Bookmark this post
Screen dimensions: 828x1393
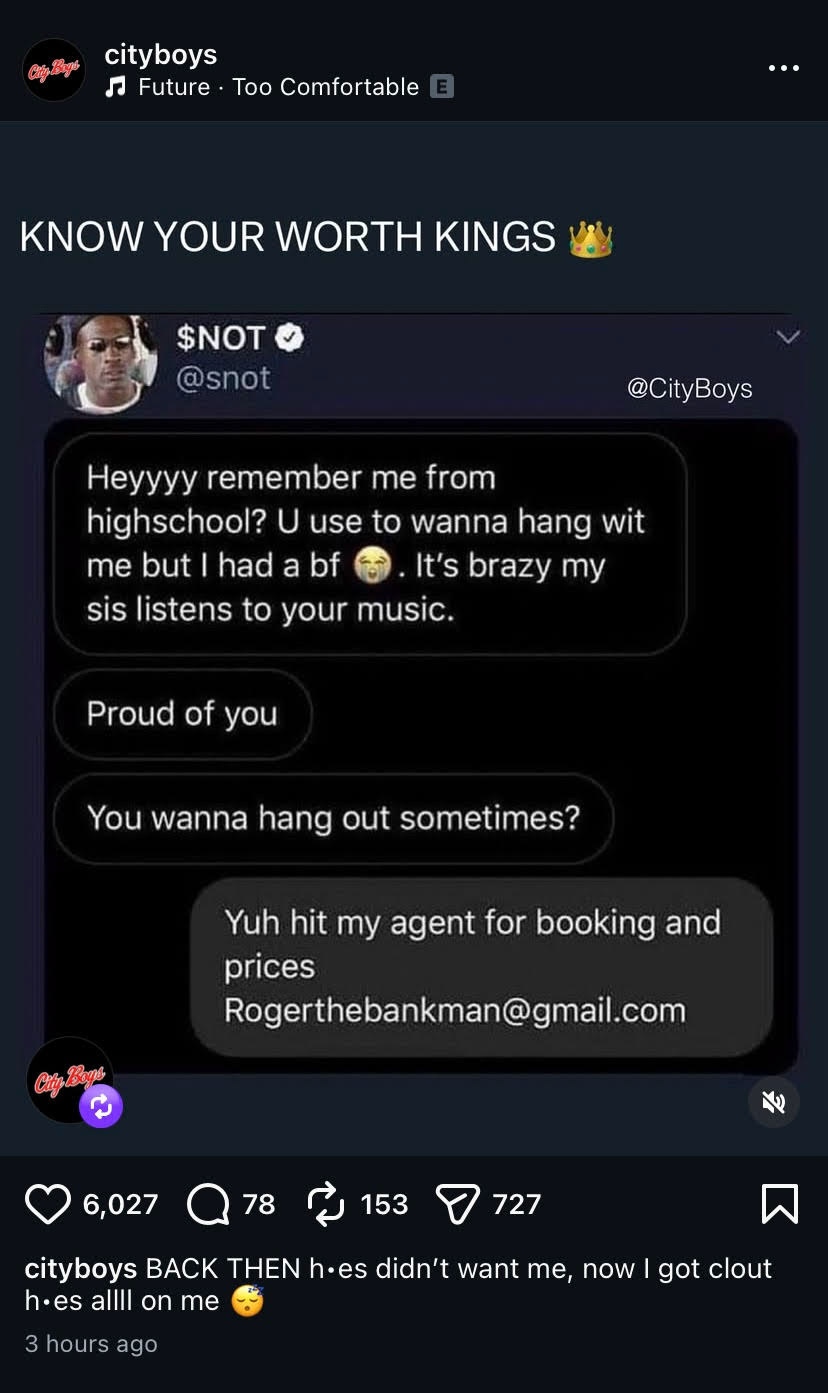(780, 1204)
